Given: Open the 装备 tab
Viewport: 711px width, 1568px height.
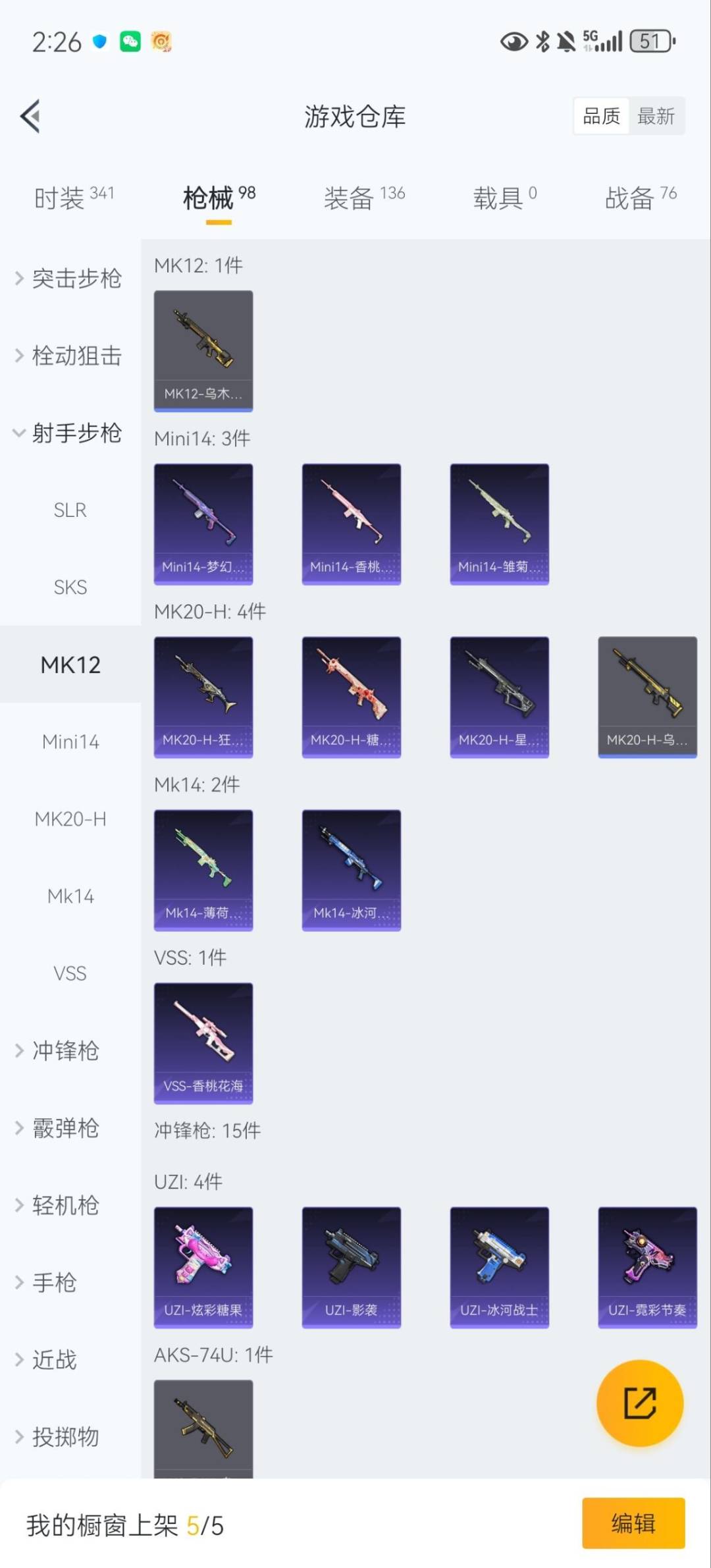Looking at the screenshot, I should [364, 197].
